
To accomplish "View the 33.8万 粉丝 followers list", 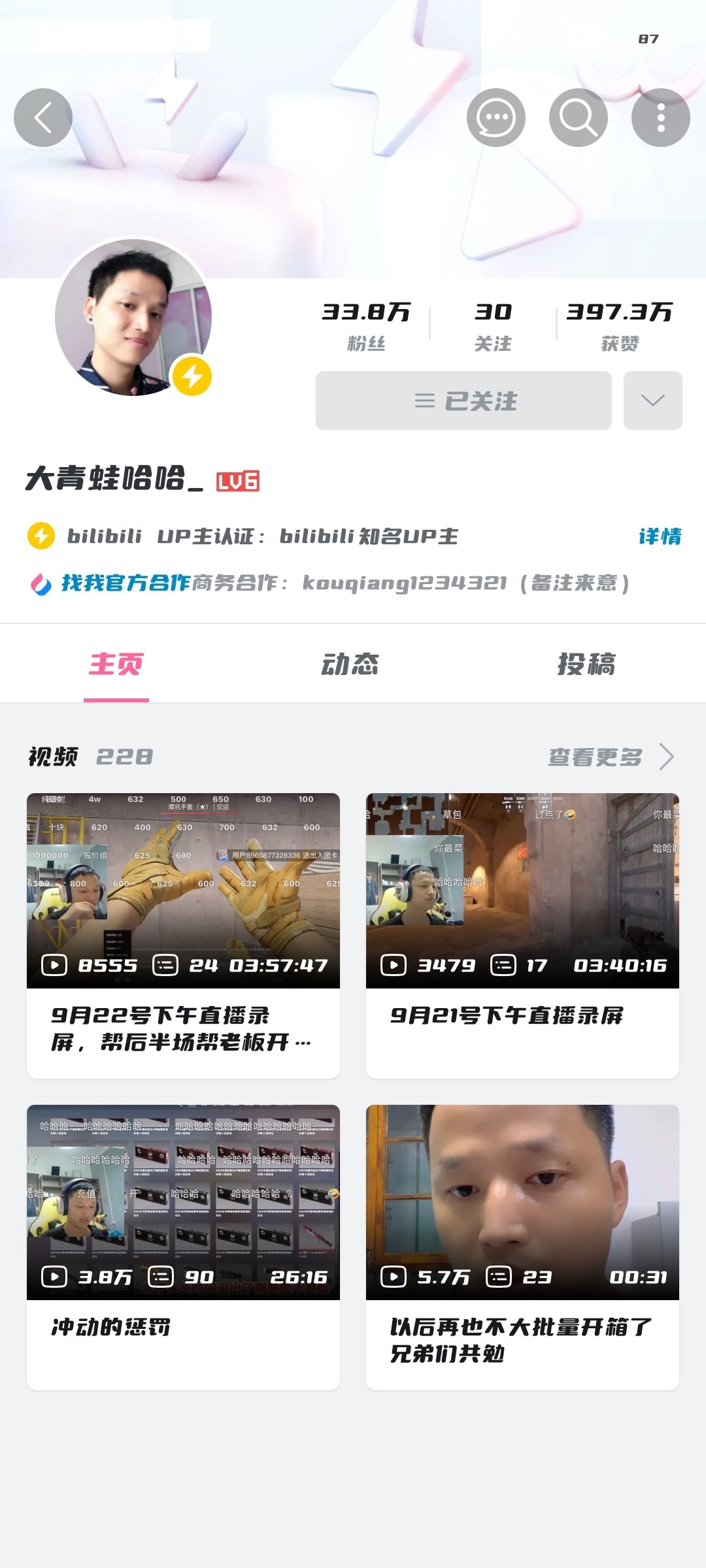I will [x=366, y=325].
